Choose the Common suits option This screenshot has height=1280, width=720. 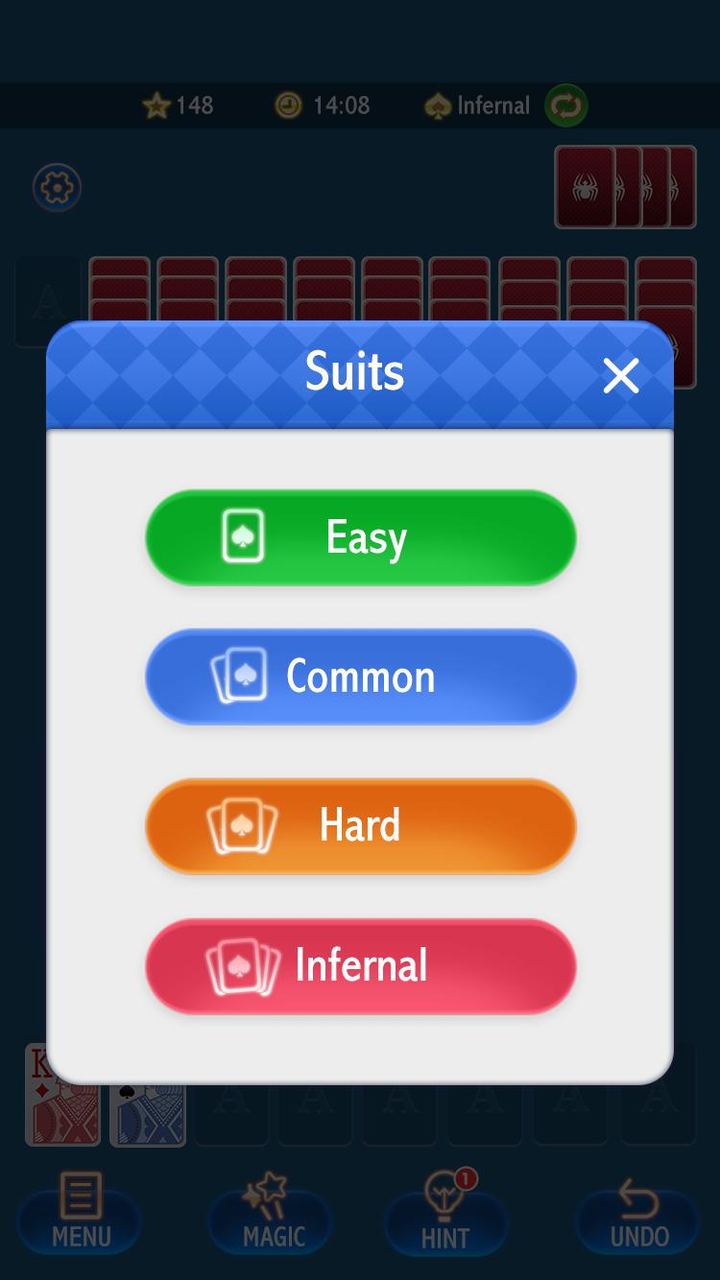360,677
